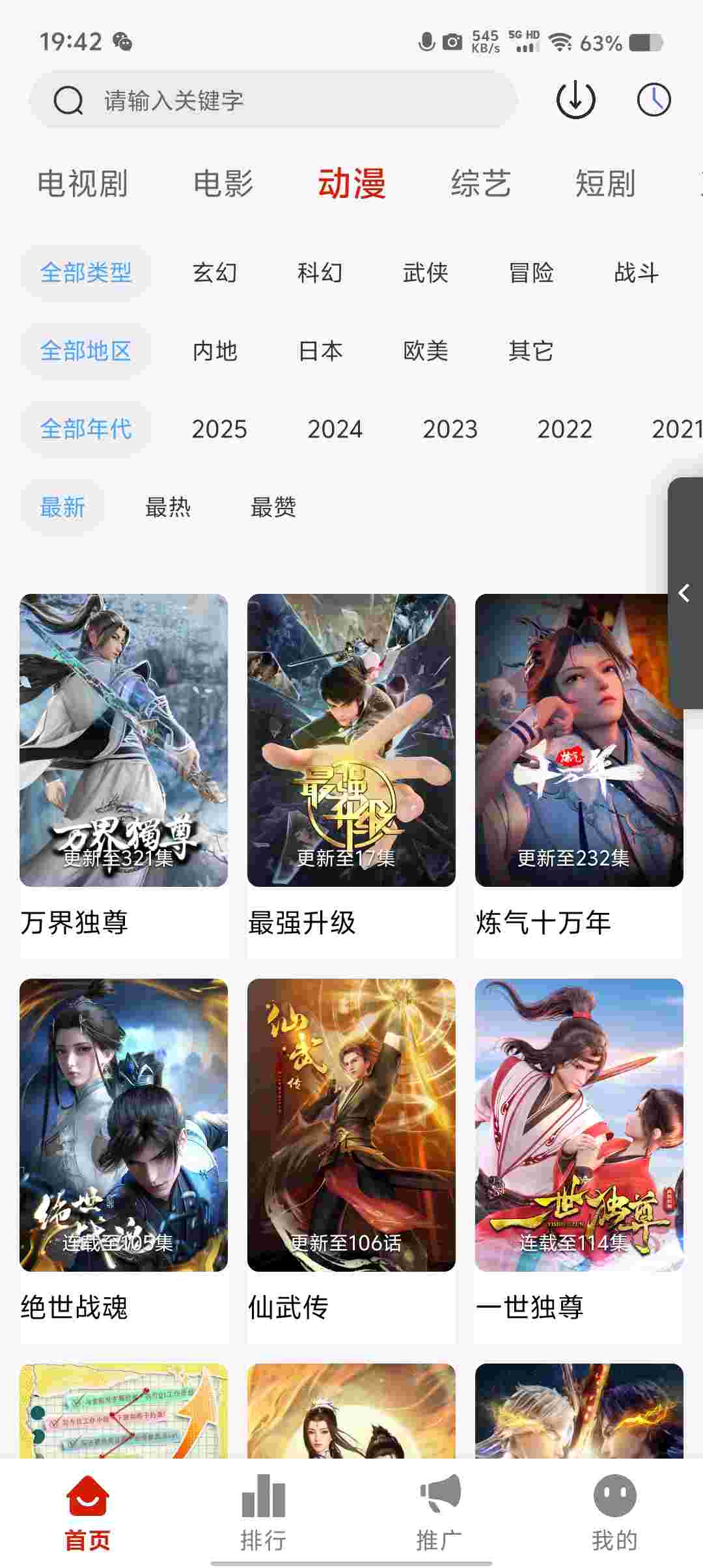Sort the list by 最热
The image size is (703, 1568).
(x=168, y=507)
